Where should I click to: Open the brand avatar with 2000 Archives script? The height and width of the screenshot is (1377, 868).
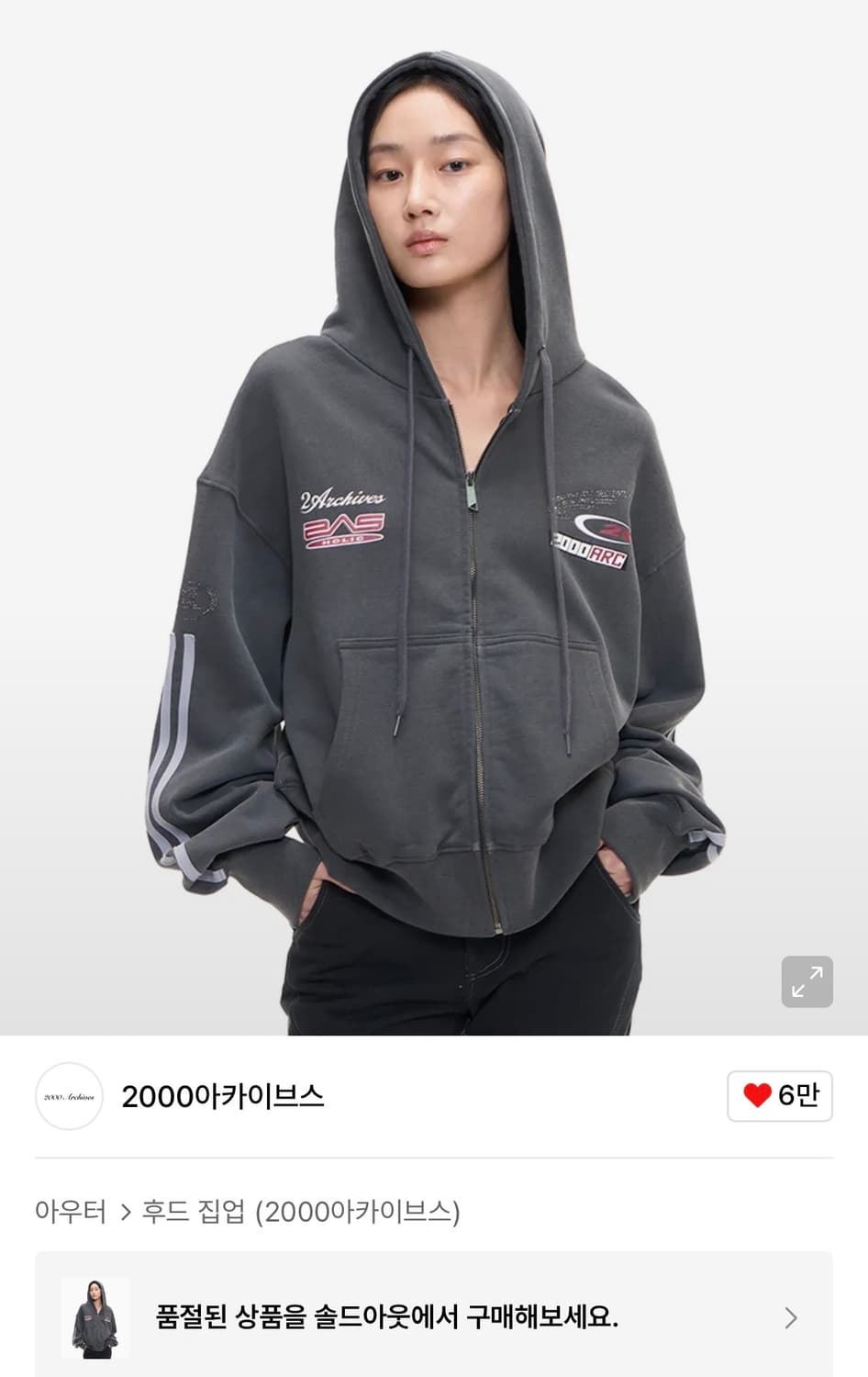click(x=69, y=1094)
